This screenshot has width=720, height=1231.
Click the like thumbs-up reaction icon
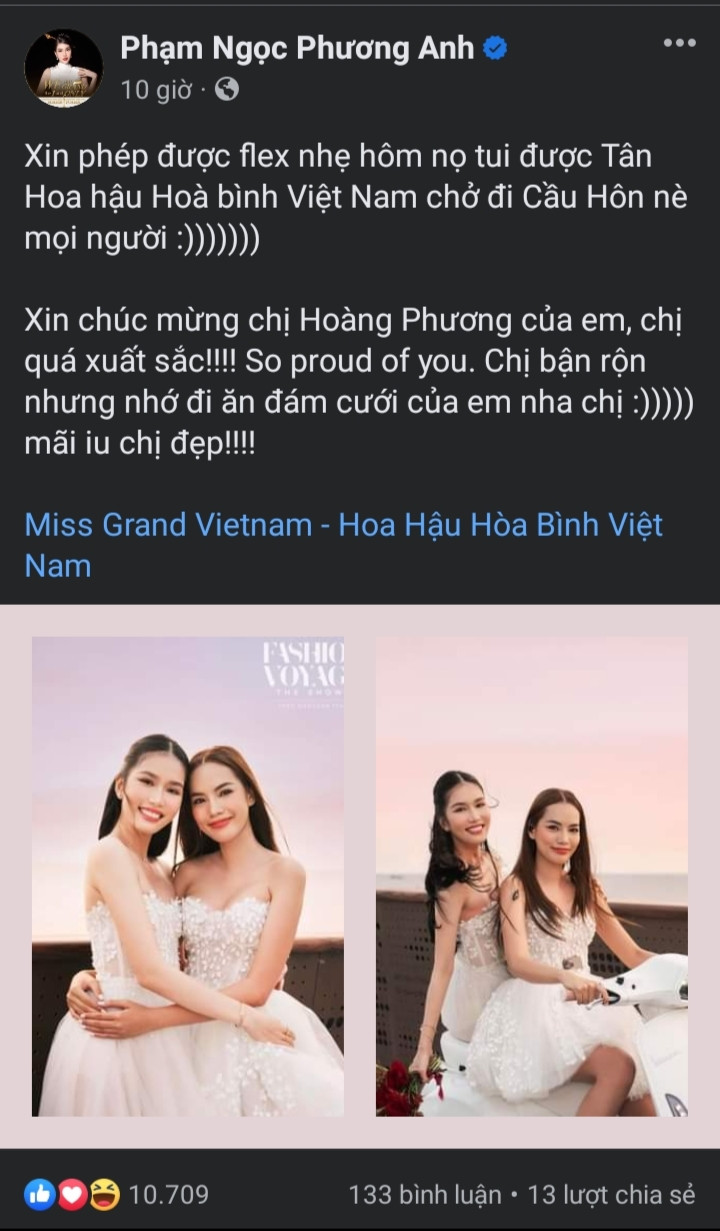(x=39, y=1192)
